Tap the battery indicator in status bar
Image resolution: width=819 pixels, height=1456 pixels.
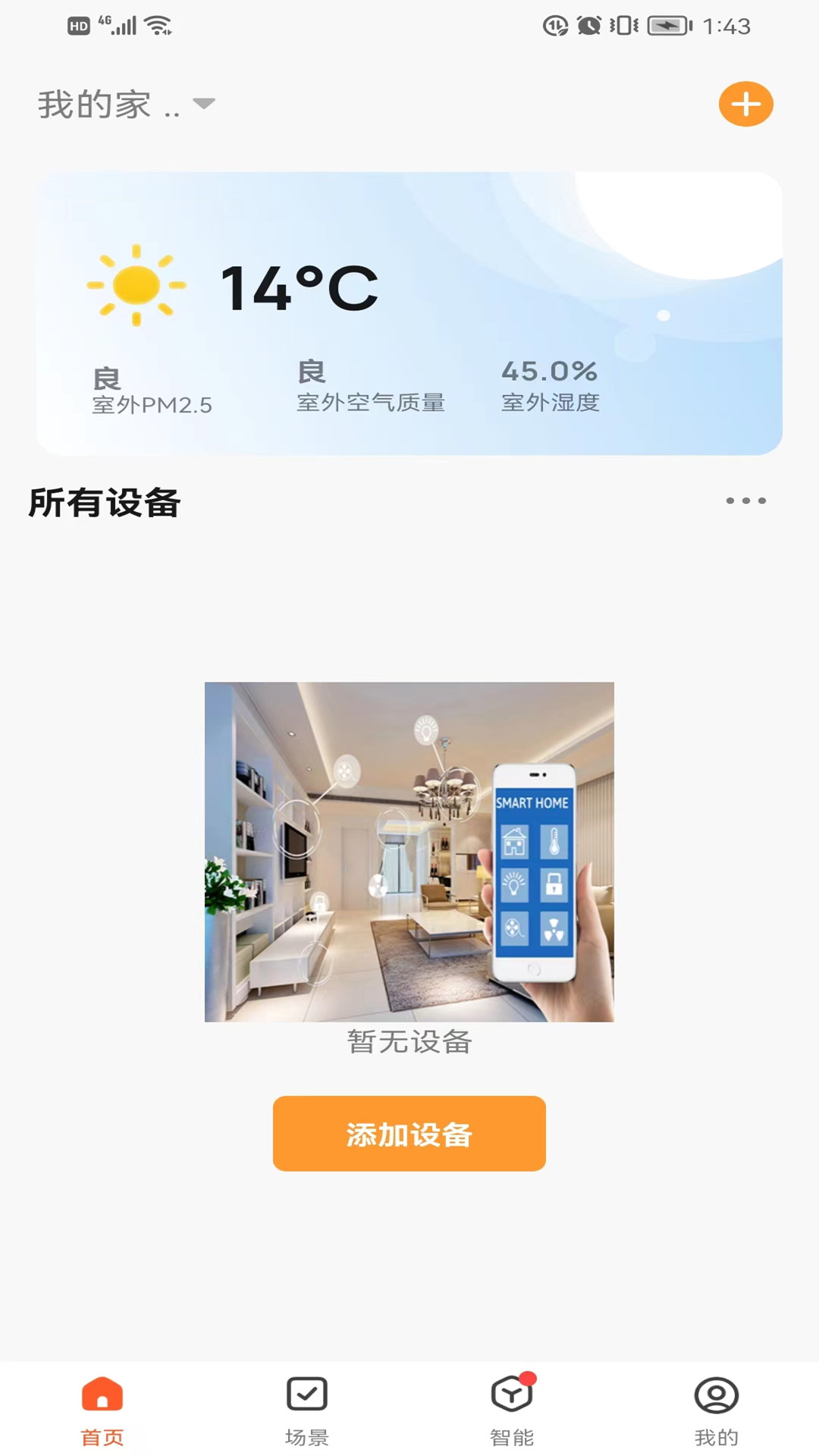coord(666,25)
